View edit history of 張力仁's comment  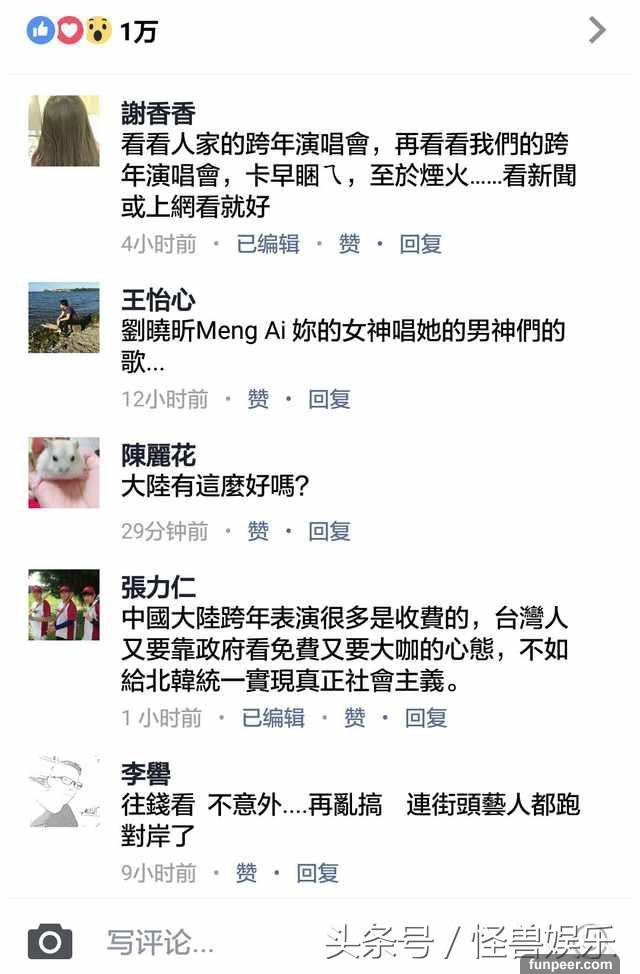click(273, 717)
